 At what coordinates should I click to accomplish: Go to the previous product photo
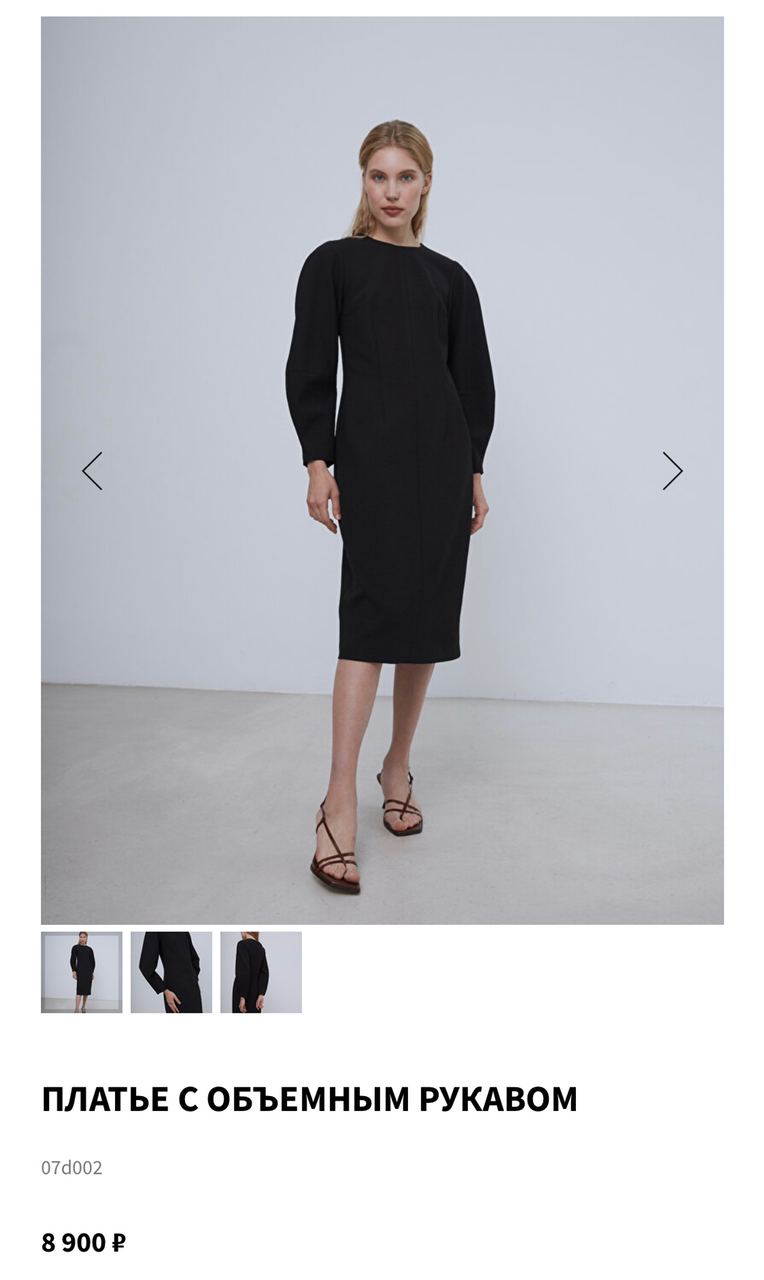pos(92,471)
